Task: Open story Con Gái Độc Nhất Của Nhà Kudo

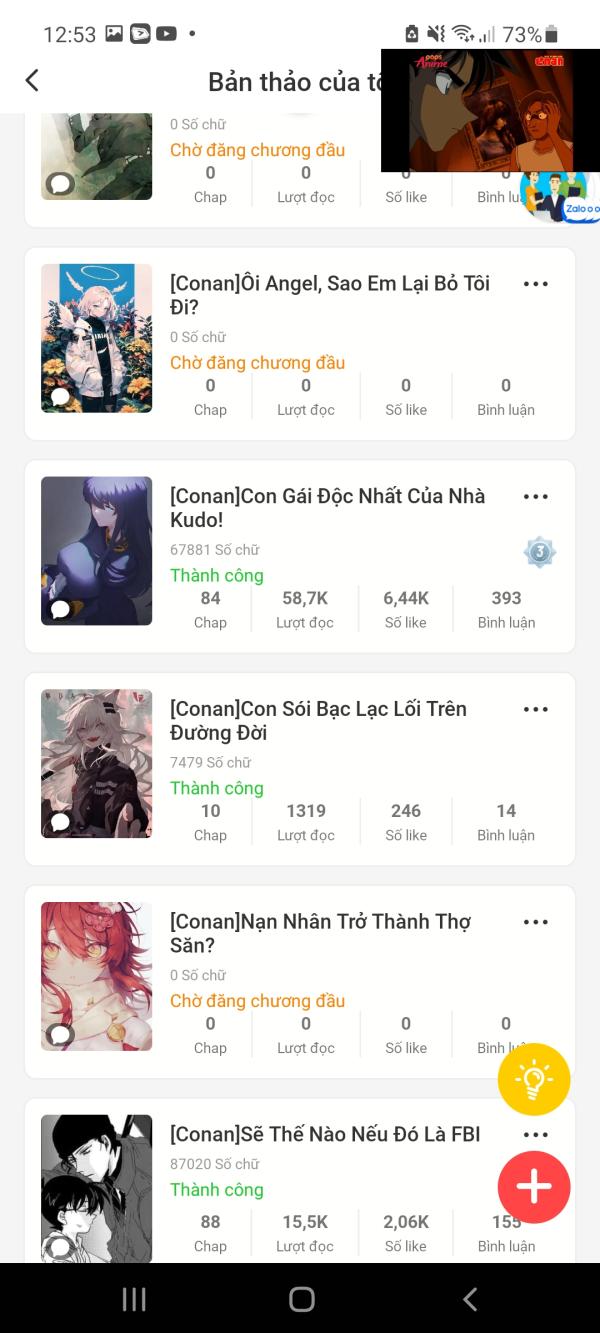Action: 328,508
